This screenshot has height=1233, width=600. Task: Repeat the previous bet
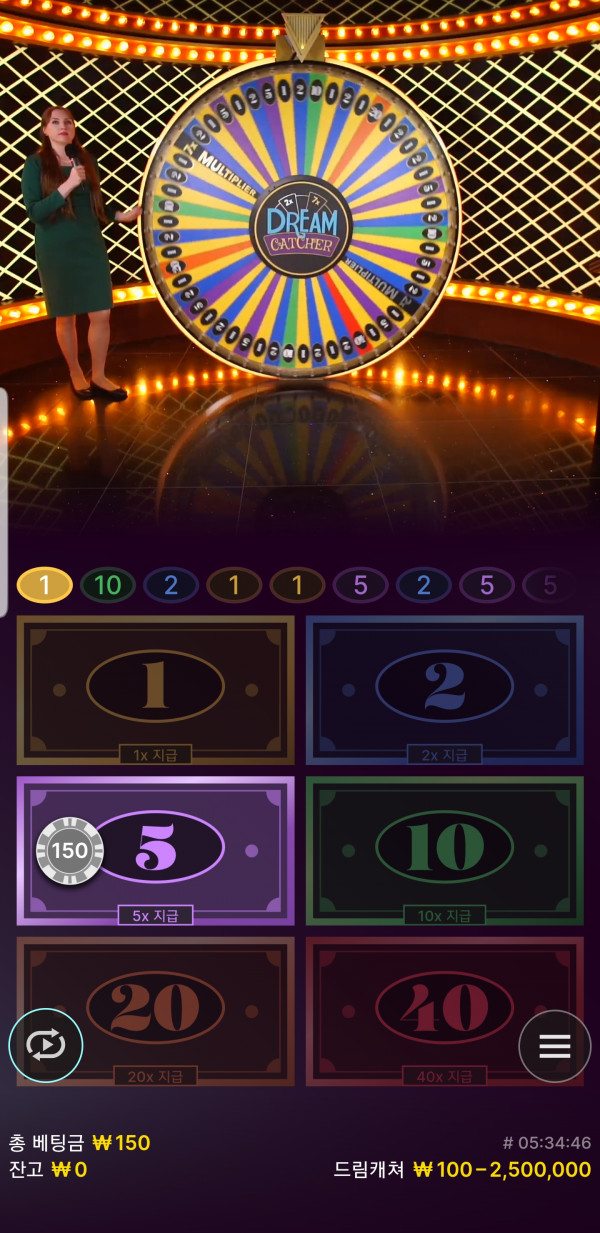[x=46, y=1046]
